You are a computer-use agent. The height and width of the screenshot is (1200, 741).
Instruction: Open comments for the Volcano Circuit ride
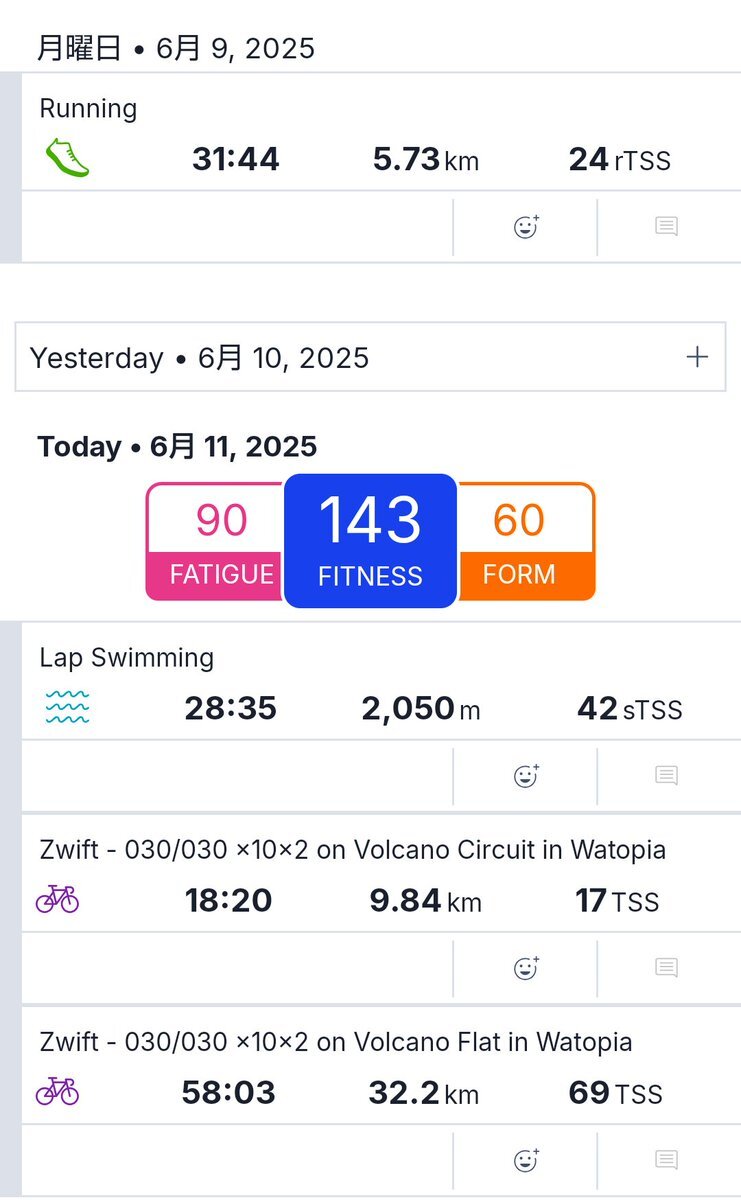tap(667, 968)
